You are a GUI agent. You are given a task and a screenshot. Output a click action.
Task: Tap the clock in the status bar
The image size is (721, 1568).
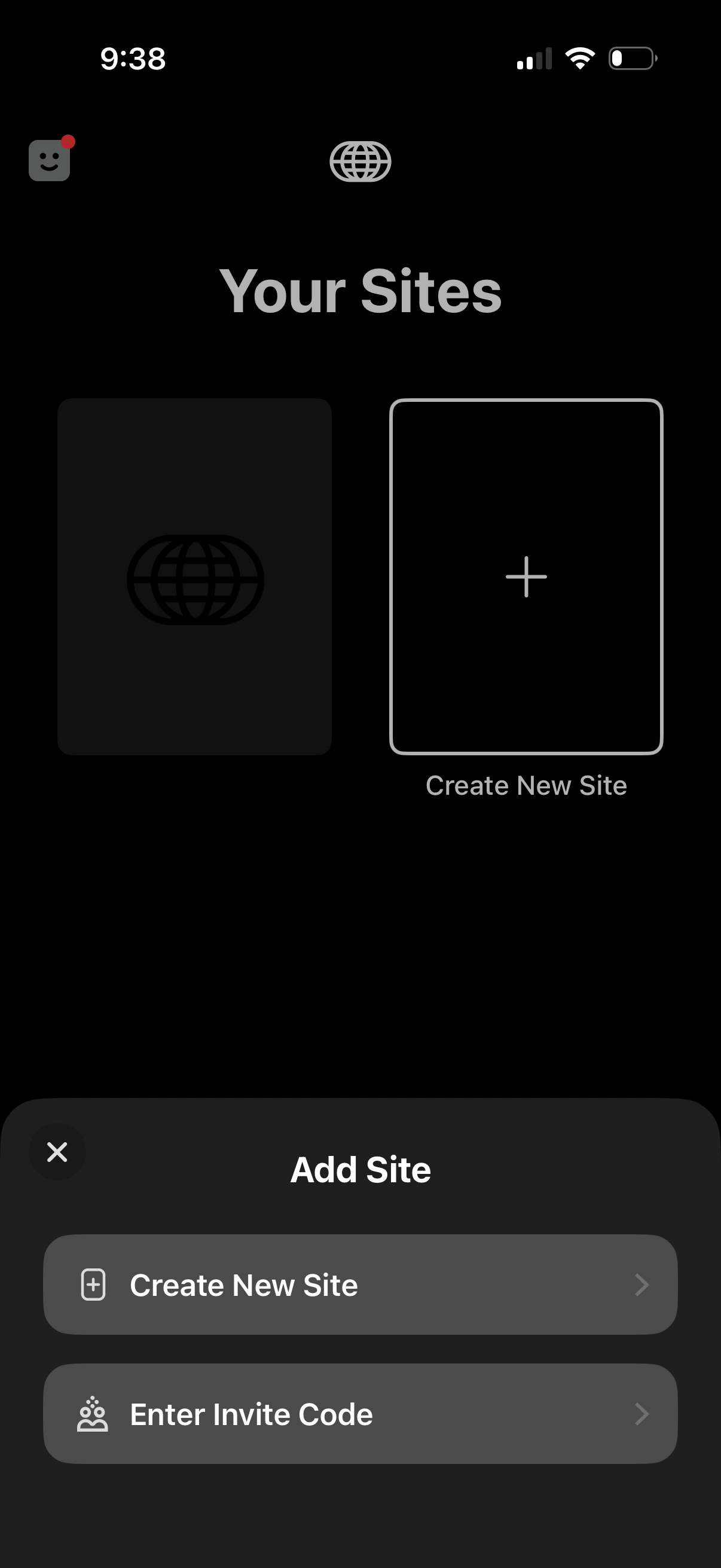coord(133,59)
